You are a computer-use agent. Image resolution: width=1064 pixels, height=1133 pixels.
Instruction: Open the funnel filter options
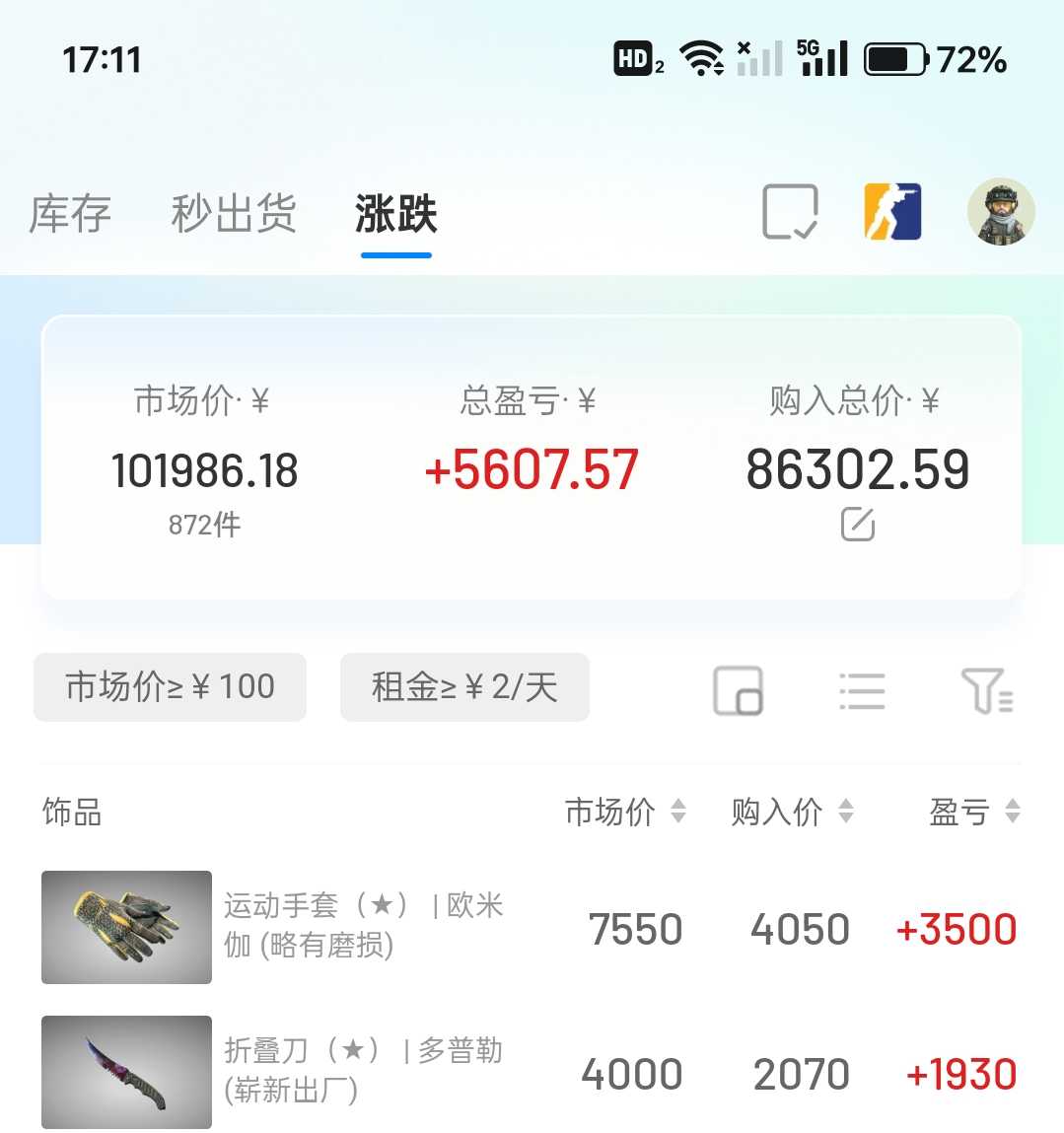[986, 690]
